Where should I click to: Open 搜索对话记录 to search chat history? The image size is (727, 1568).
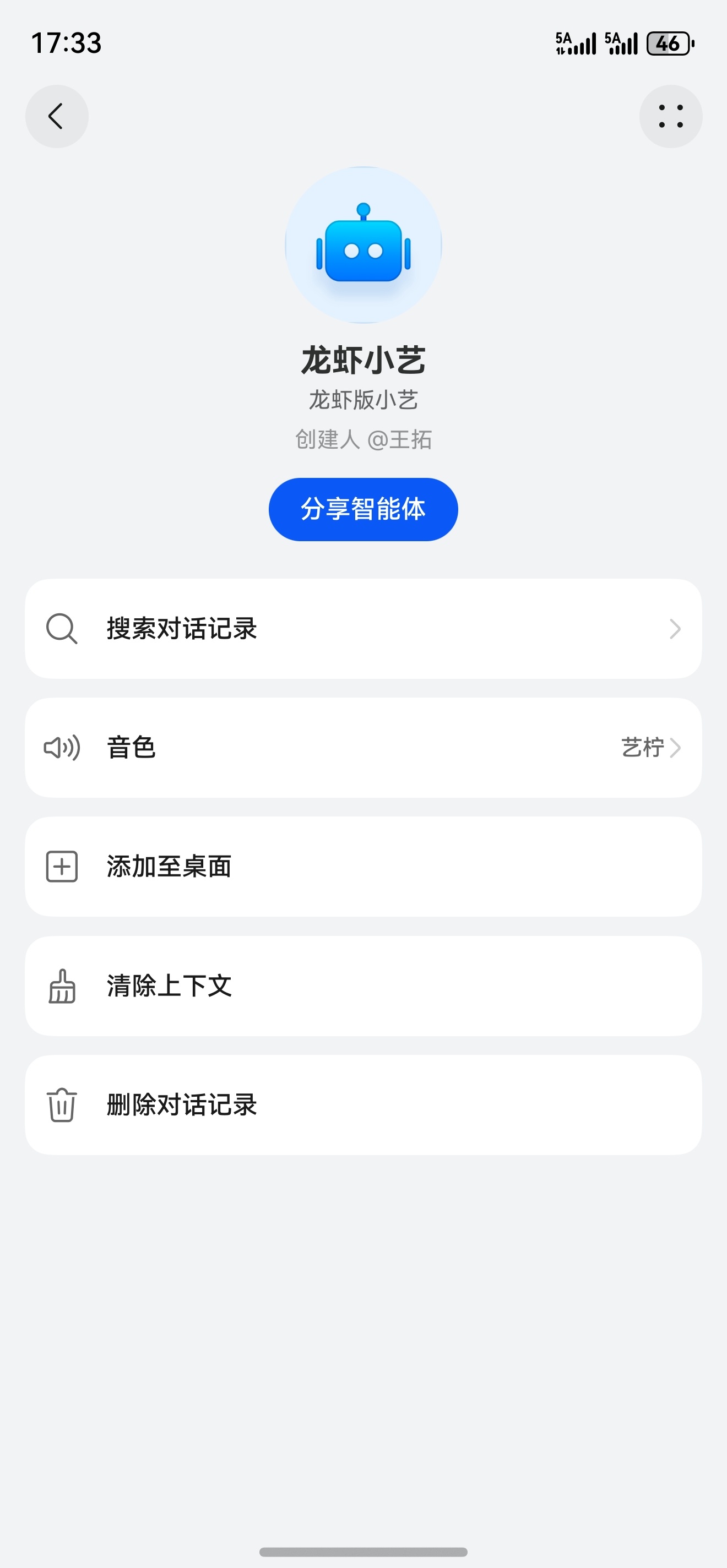point(363,629)
